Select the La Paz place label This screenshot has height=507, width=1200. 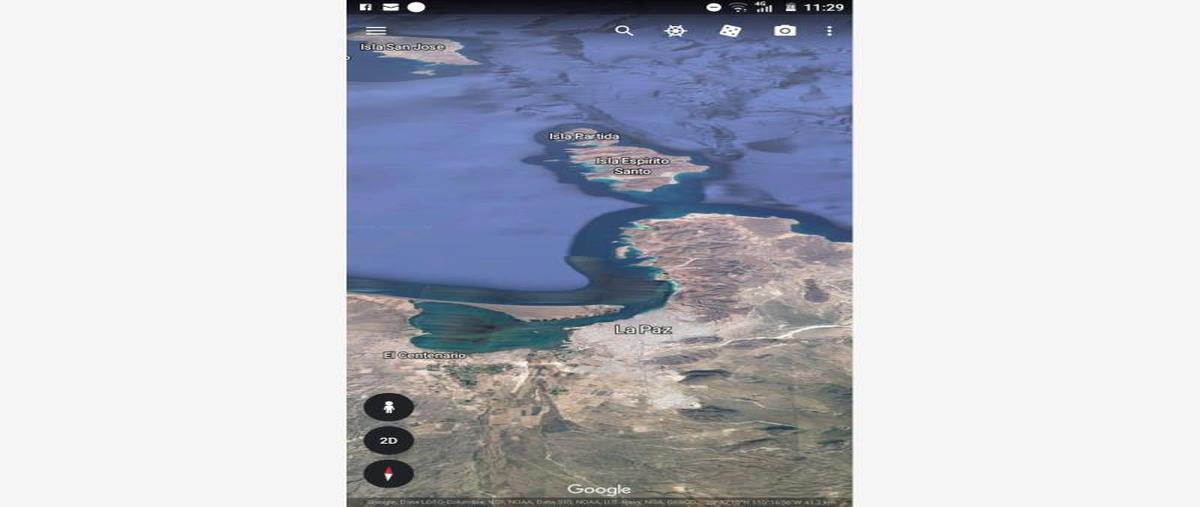tap(643, 329)
